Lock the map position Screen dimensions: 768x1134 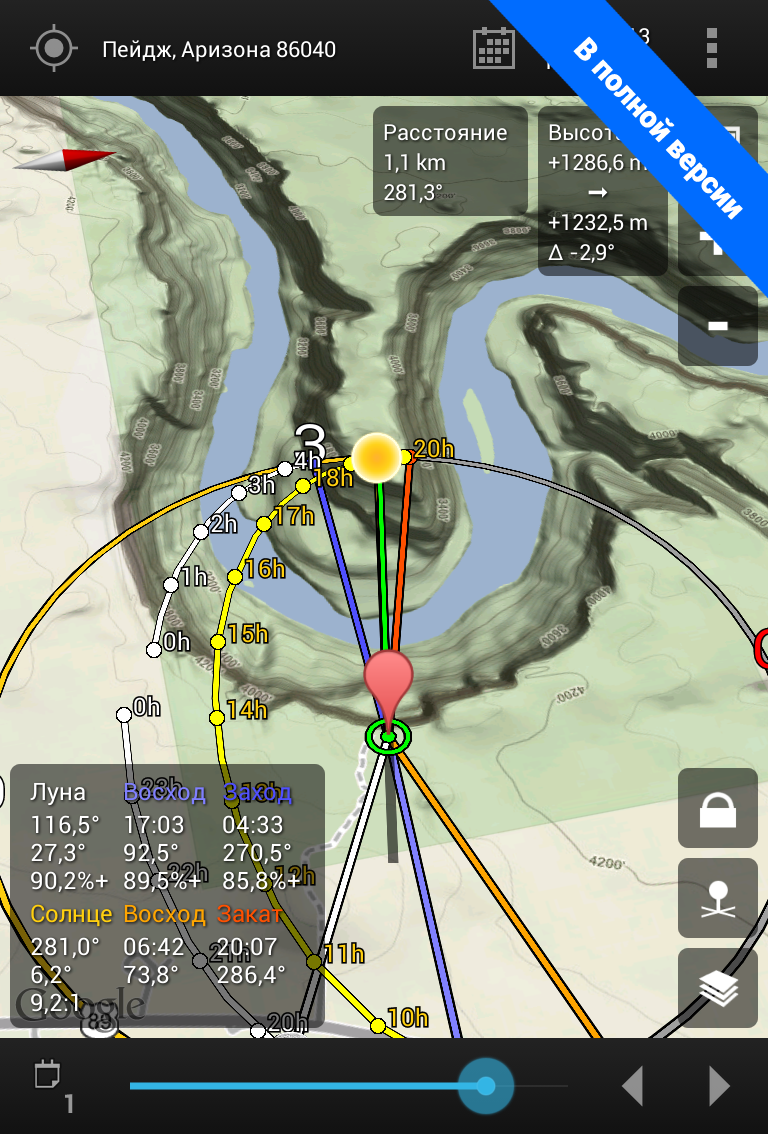tap(717, 808)
